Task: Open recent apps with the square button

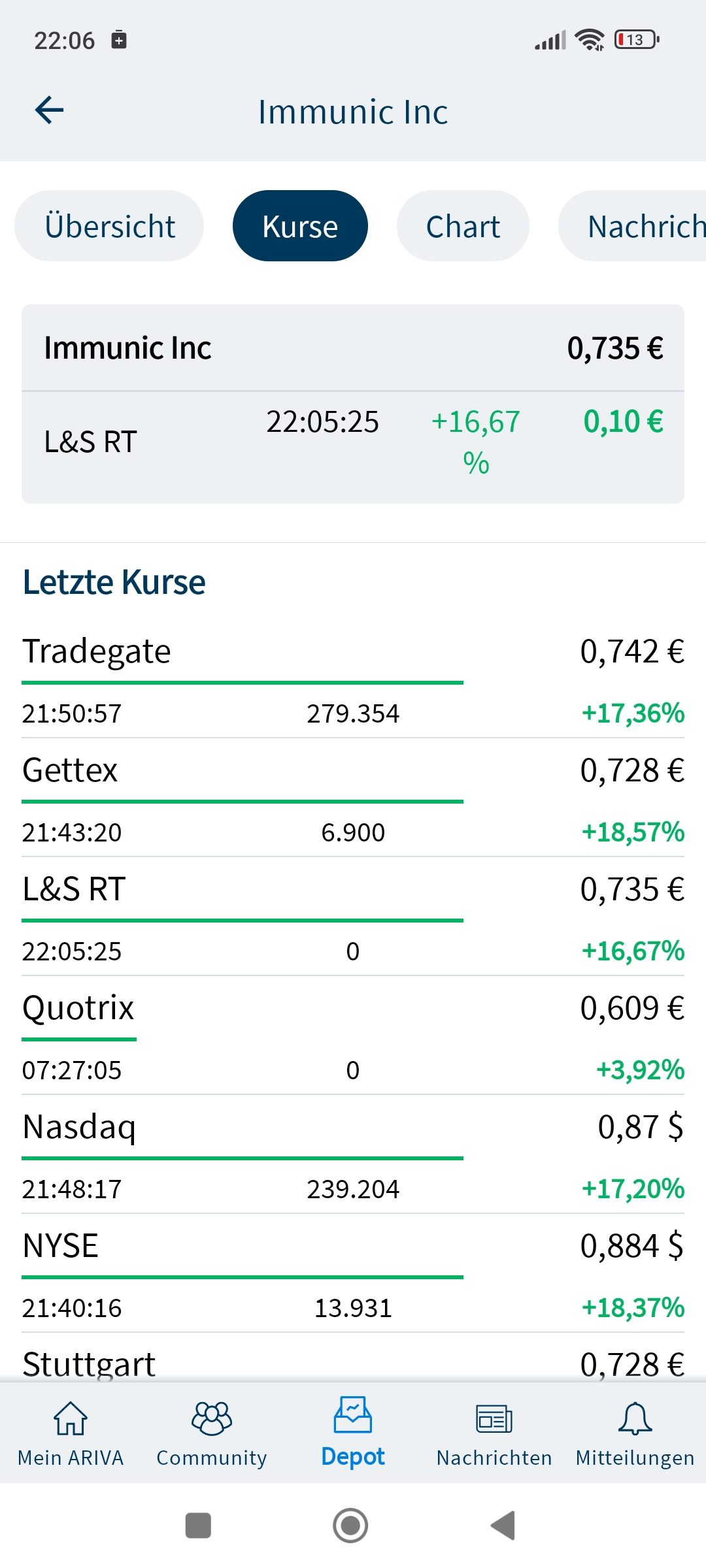Action: (x=198, y=1526)
